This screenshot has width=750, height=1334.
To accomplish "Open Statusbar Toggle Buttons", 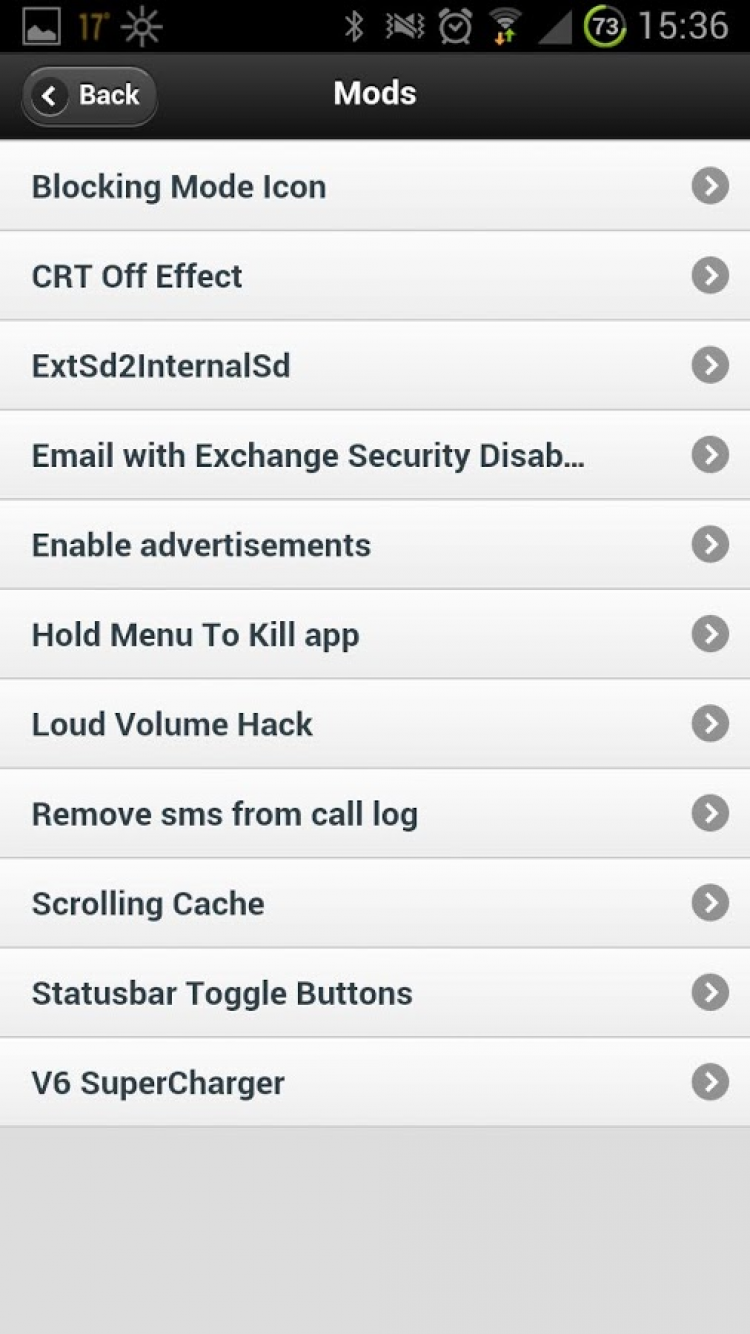I will [x=375, y=993].
